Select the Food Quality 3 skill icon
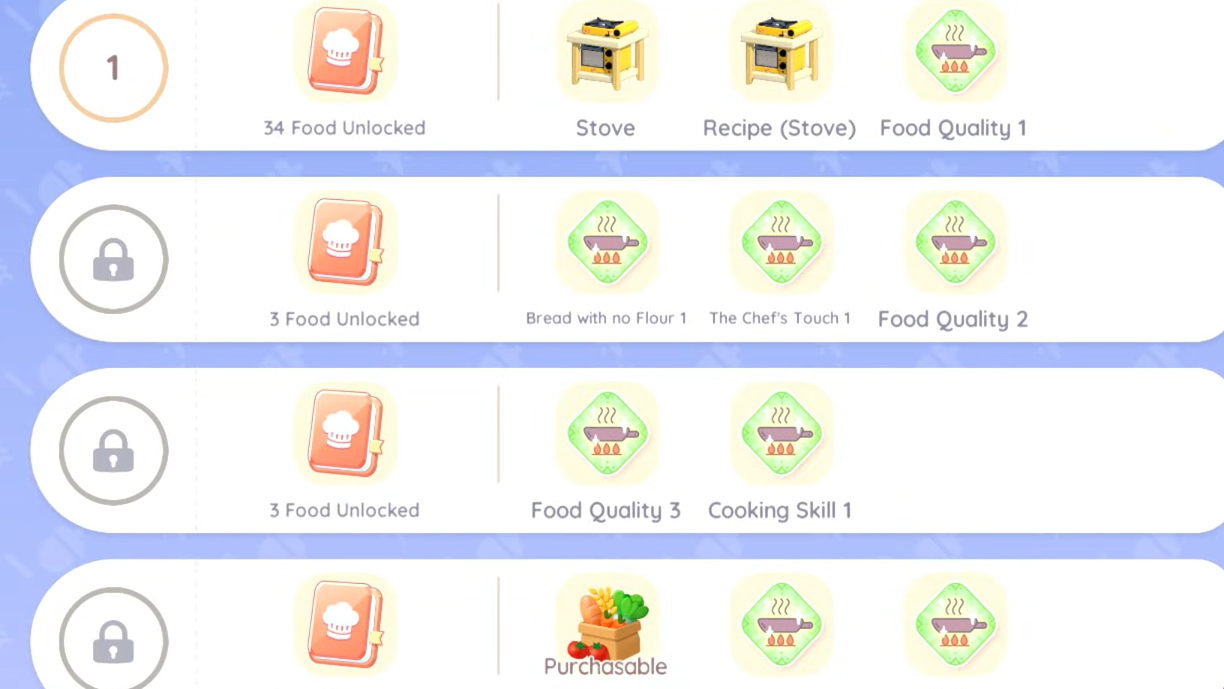 (606, 434)
